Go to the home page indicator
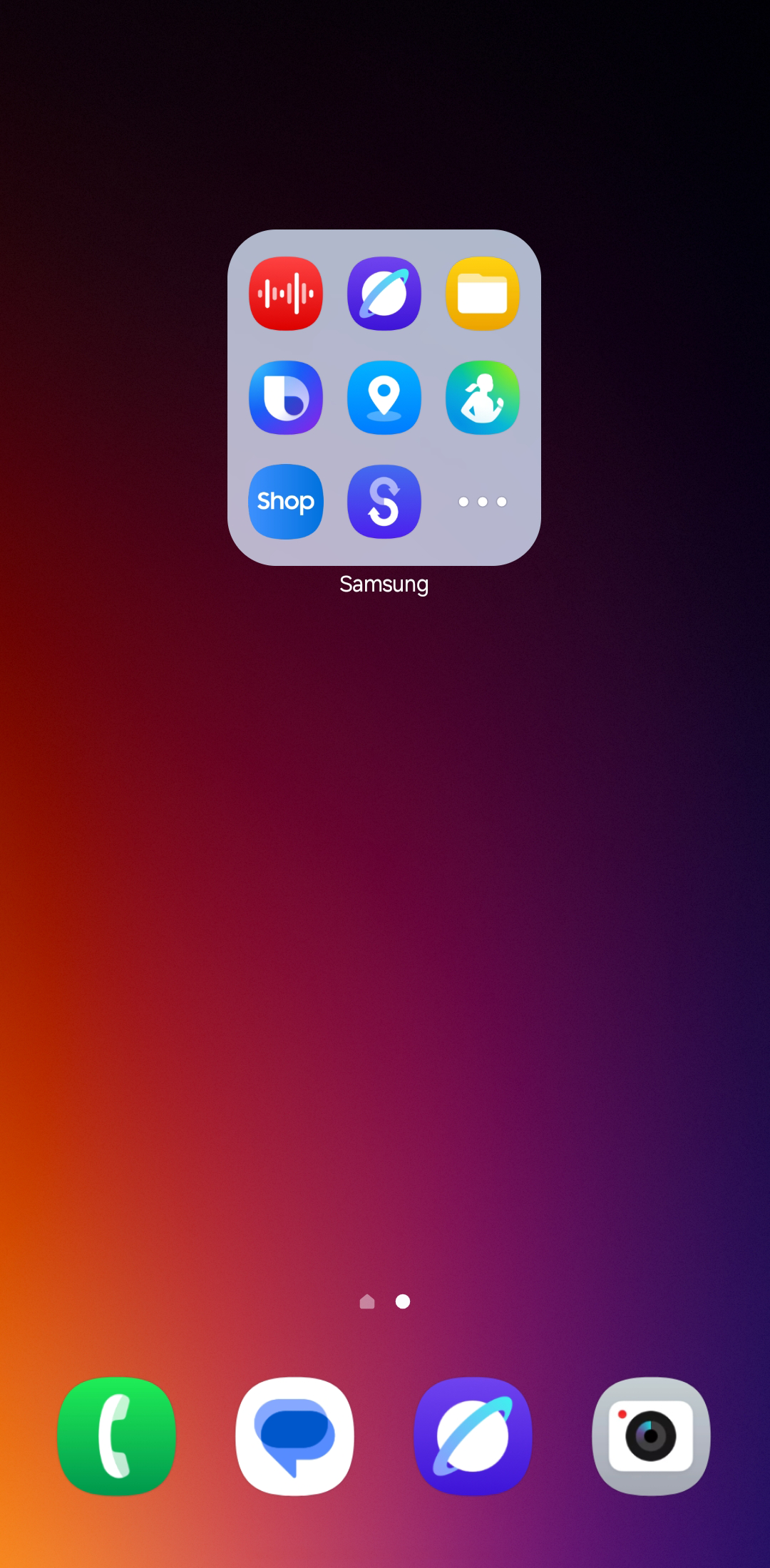This screenshot has width=770, height=1568. 367,1302
